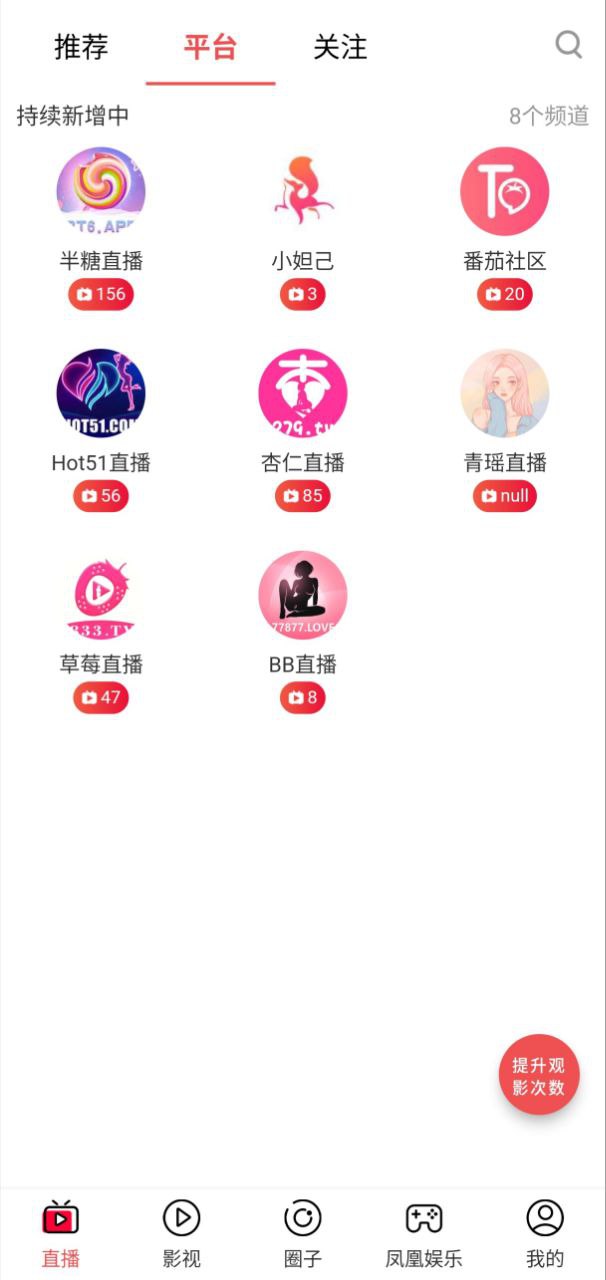Image resolution: width=606 pixels, height=1280 pixels.
Task: Open the 杏仁直播 channel
Action: click(x=303, y=393)
